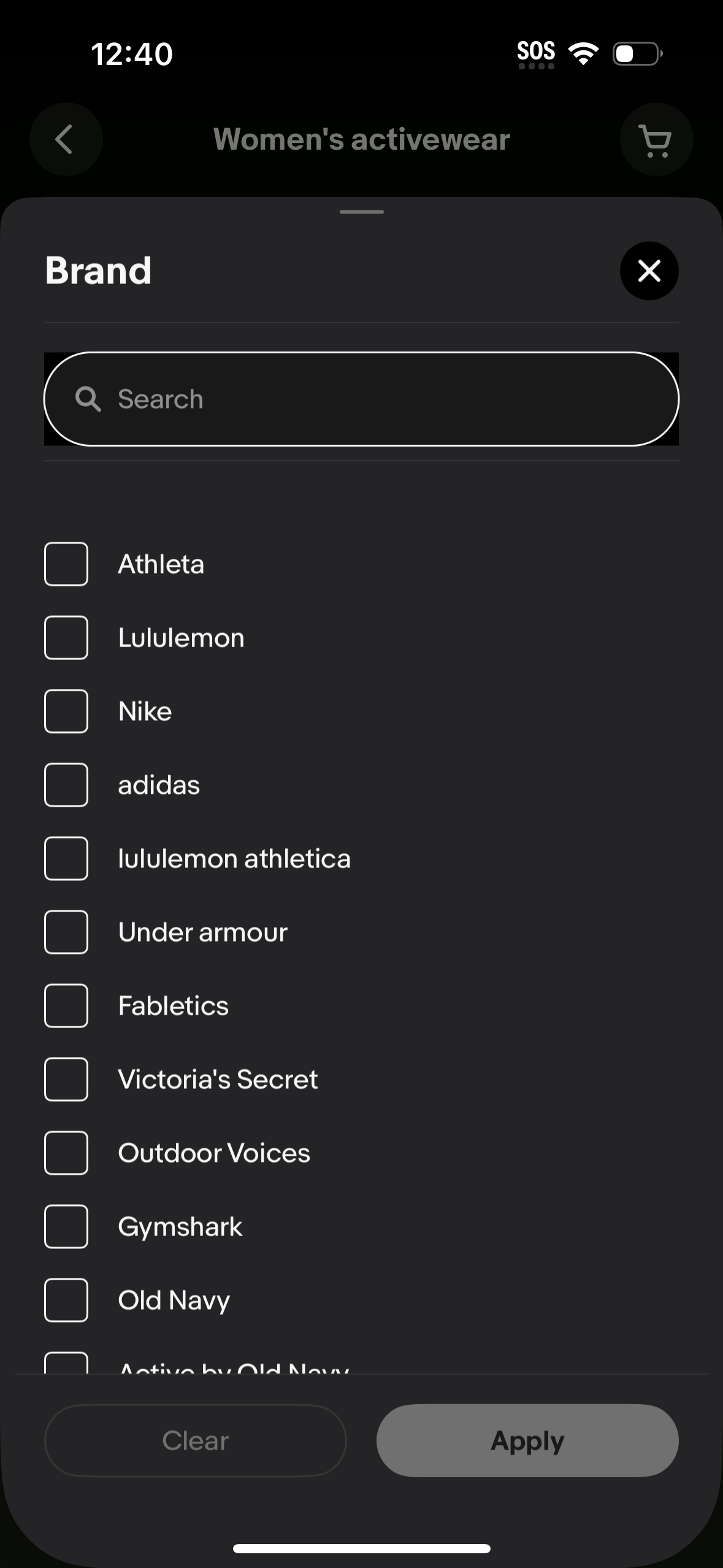Screen dimensions: 723x1568
Task: Check the Lululemon brand option
Action: pos(66,637)
